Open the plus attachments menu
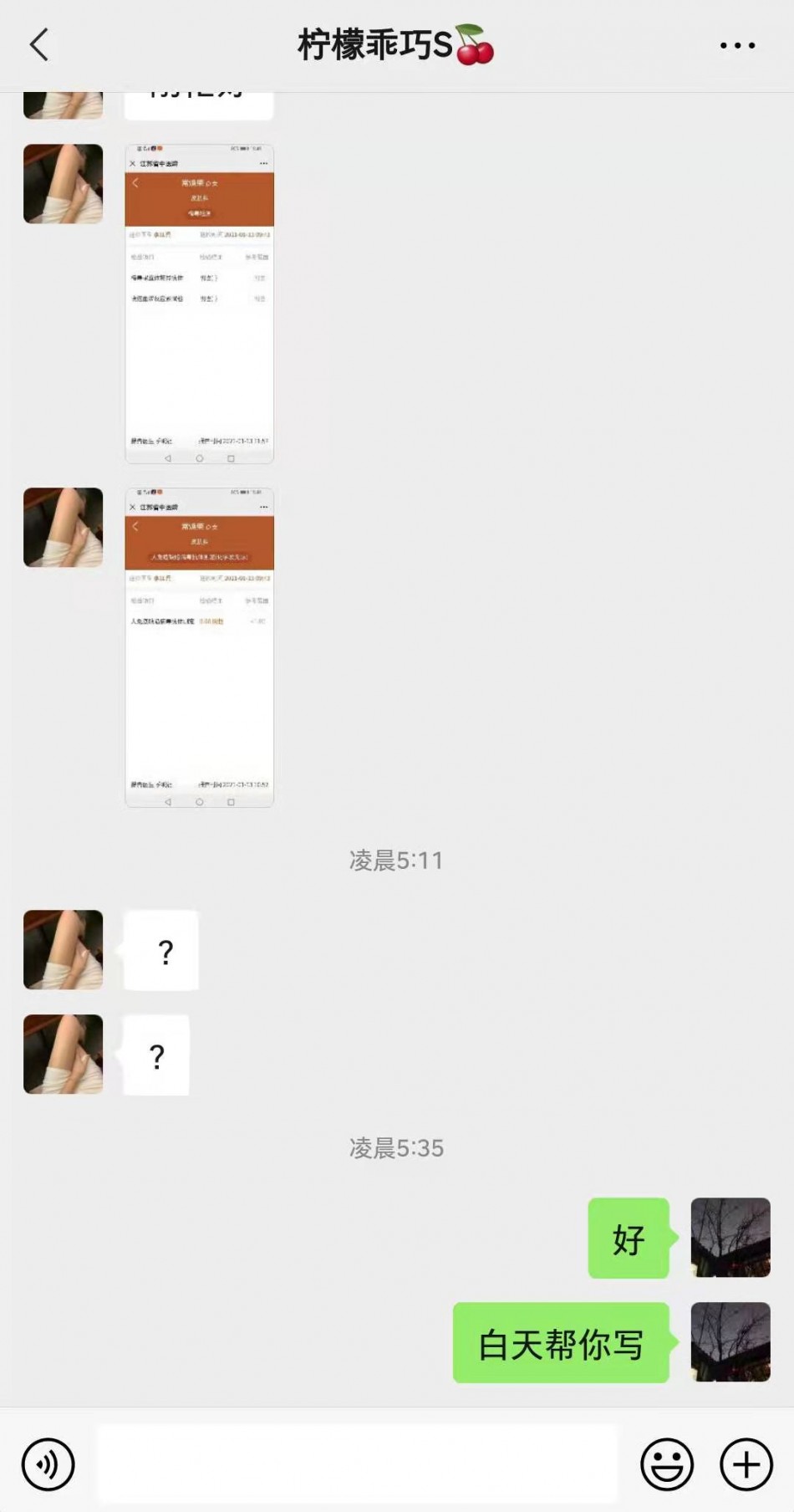Viewport: 794px width, 1512px height. pyautogui.click(x=746, y=1463)
